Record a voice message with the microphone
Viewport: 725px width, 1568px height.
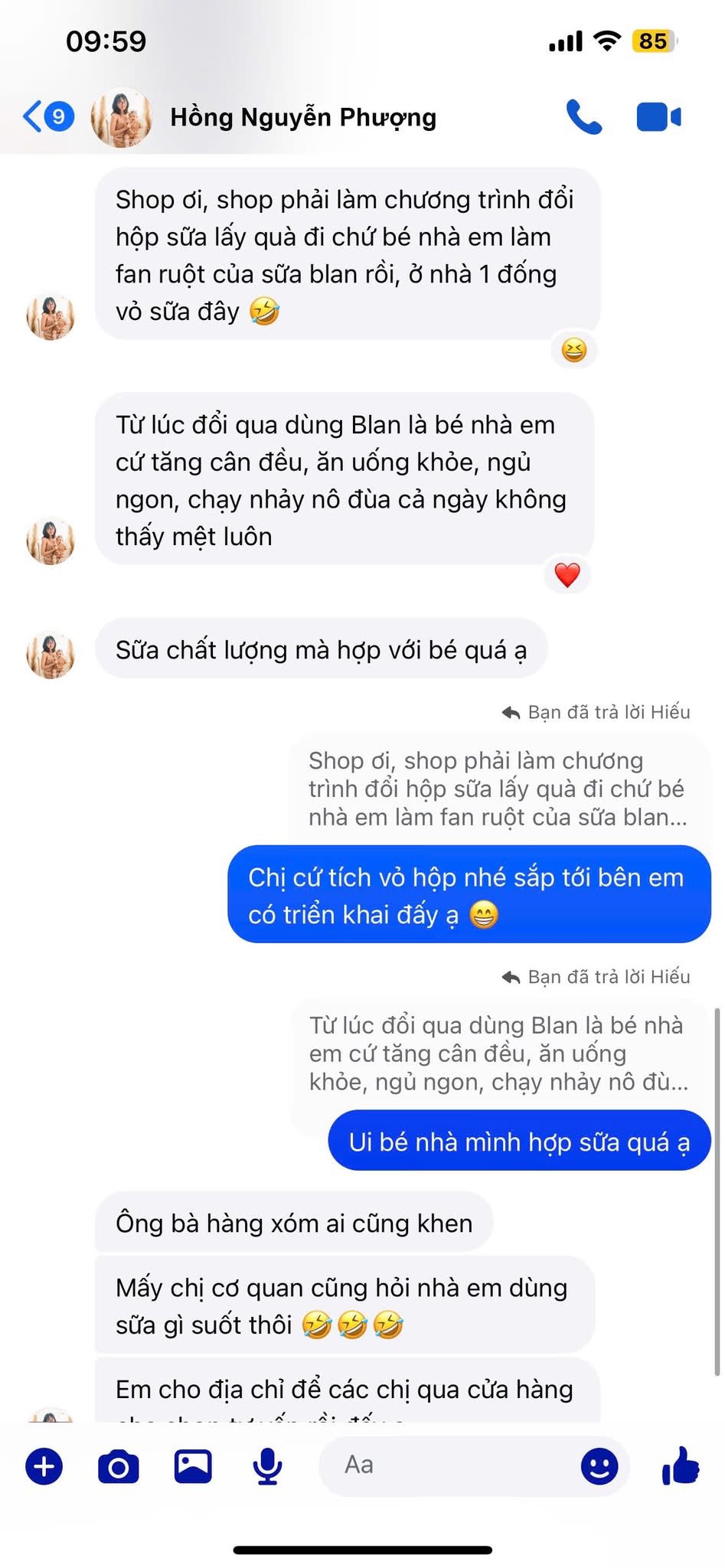pos(267,1466)
